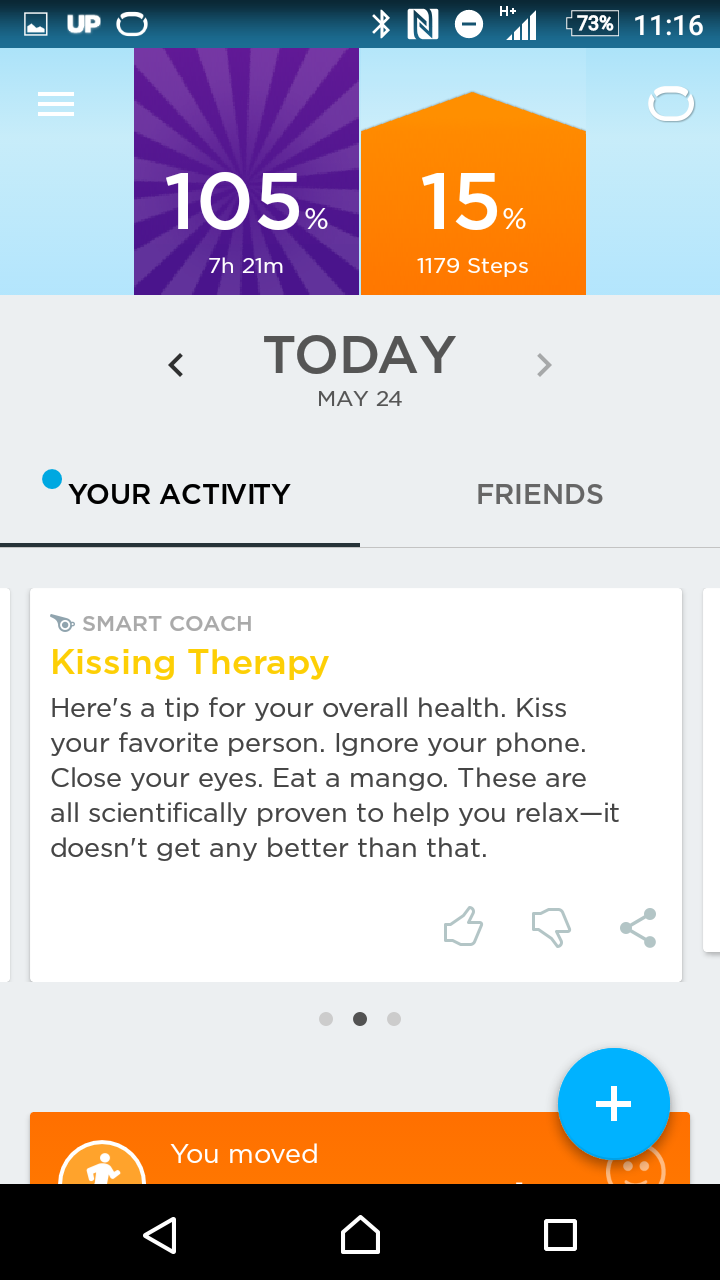Dislike the Kissing Therapy tip
720x1280 pixels.
(x=550, y=928)
